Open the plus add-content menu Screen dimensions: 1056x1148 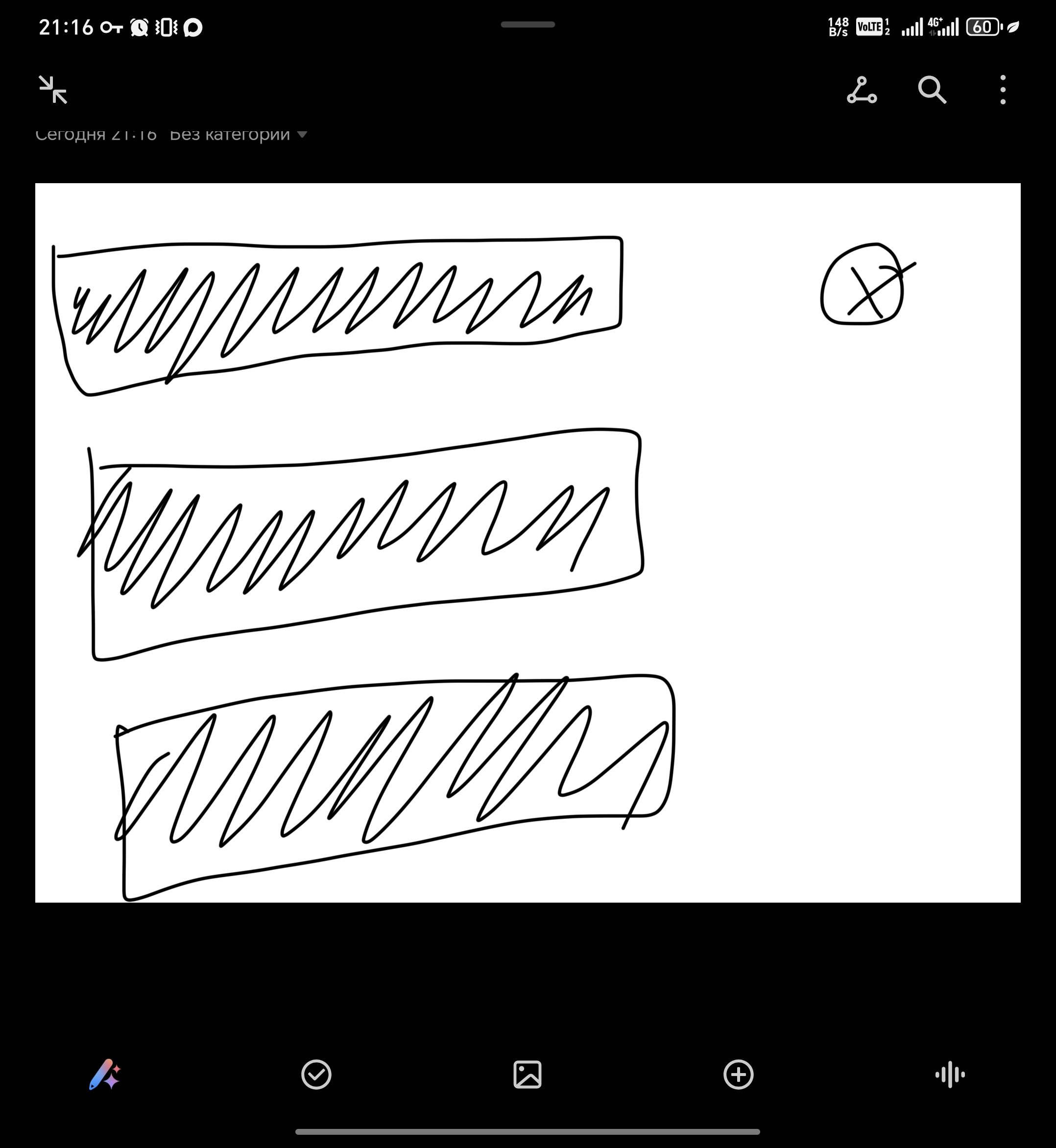click(x=738, y=1075)
